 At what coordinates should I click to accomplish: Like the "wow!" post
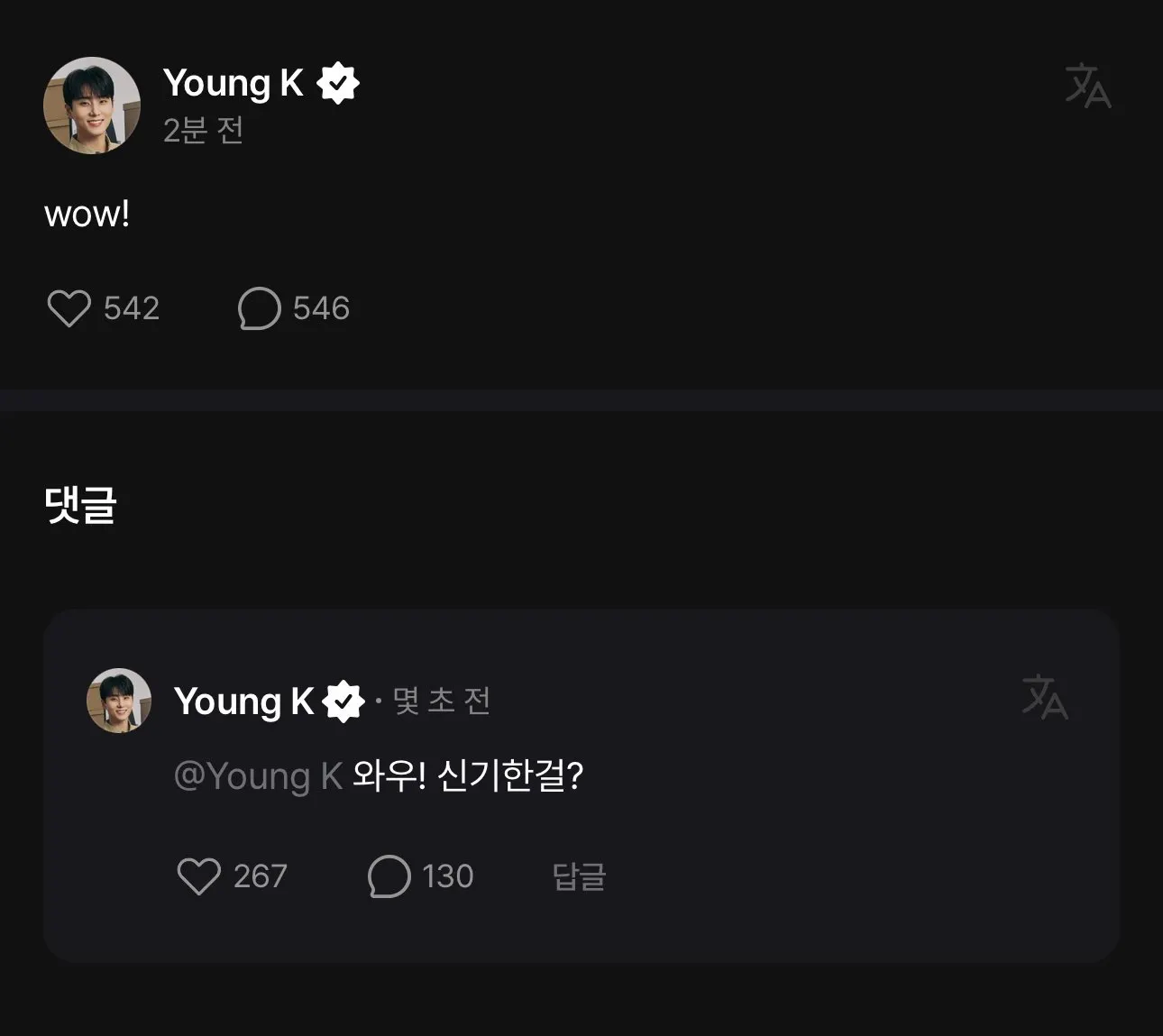tap(69, 308)
